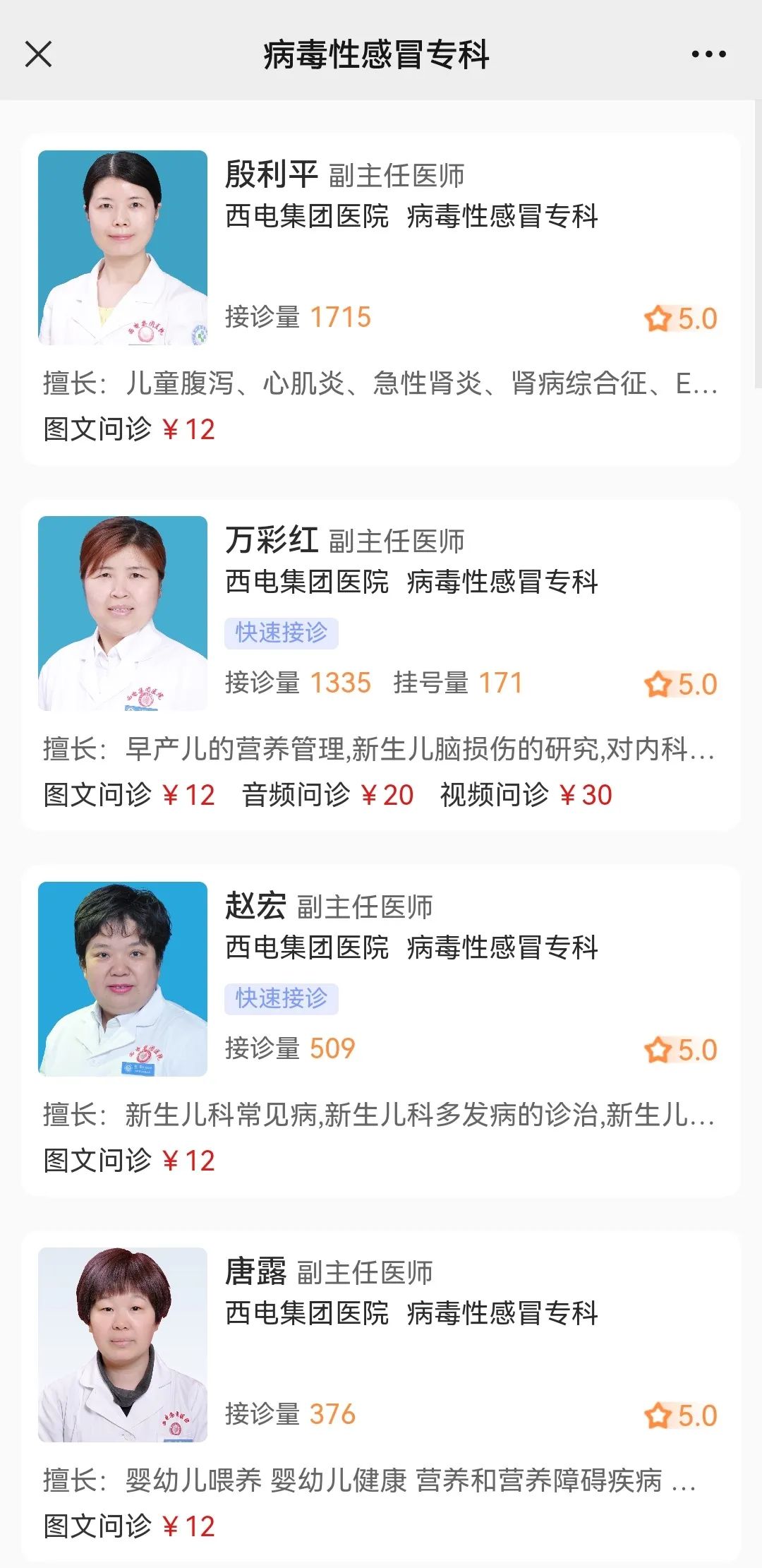Close the 病毒性感冒专科 page

[38, 54]
